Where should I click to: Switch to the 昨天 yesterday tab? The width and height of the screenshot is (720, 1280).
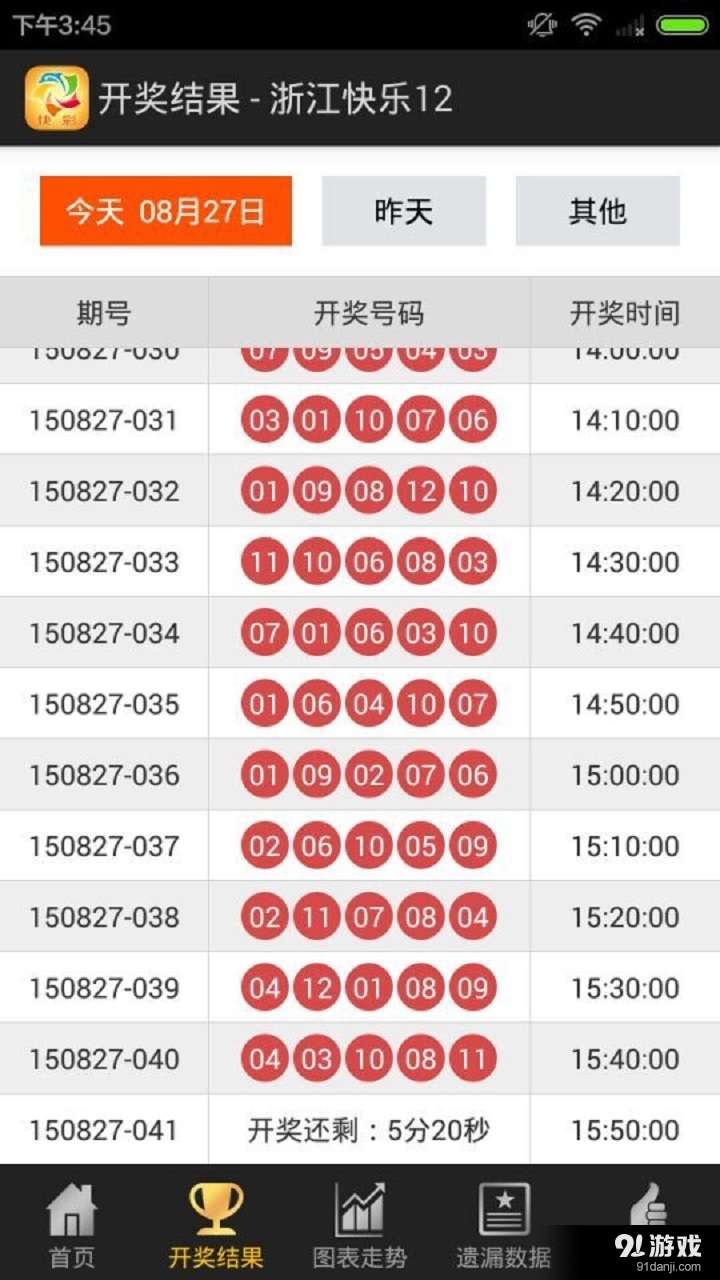[403, 211]
